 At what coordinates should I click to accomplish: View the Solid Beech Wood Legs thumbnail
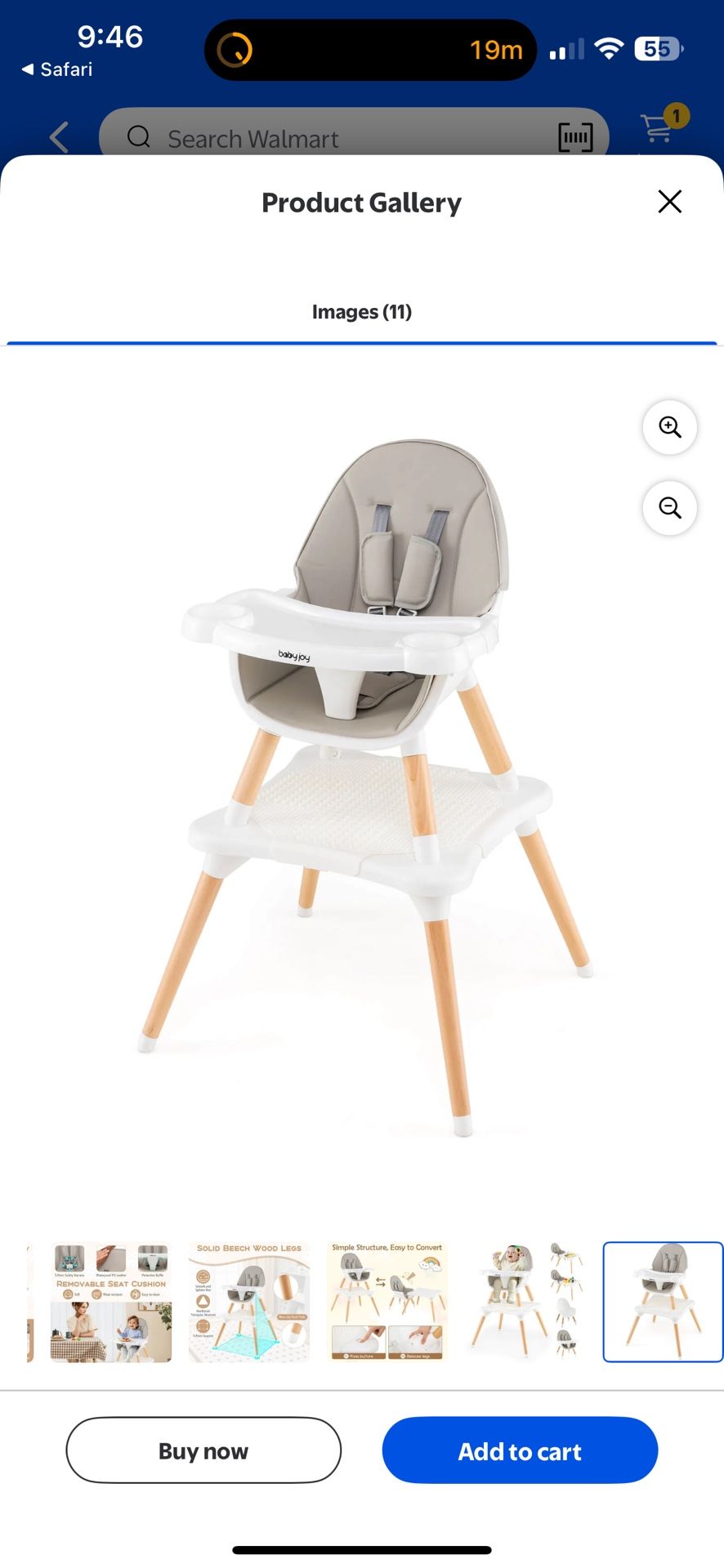(249, 1302)
